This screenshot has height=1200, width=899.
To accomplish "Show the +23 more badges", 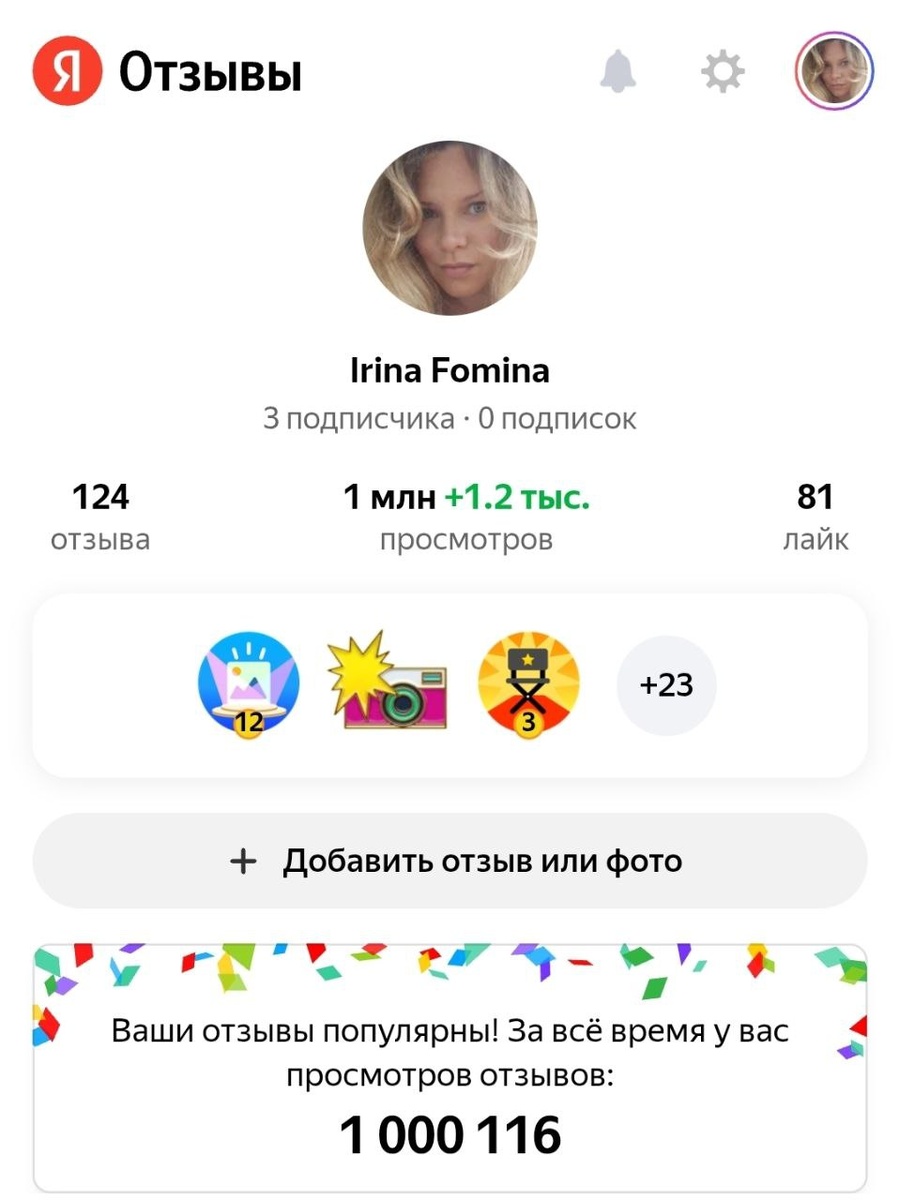I will click(667, 686).
